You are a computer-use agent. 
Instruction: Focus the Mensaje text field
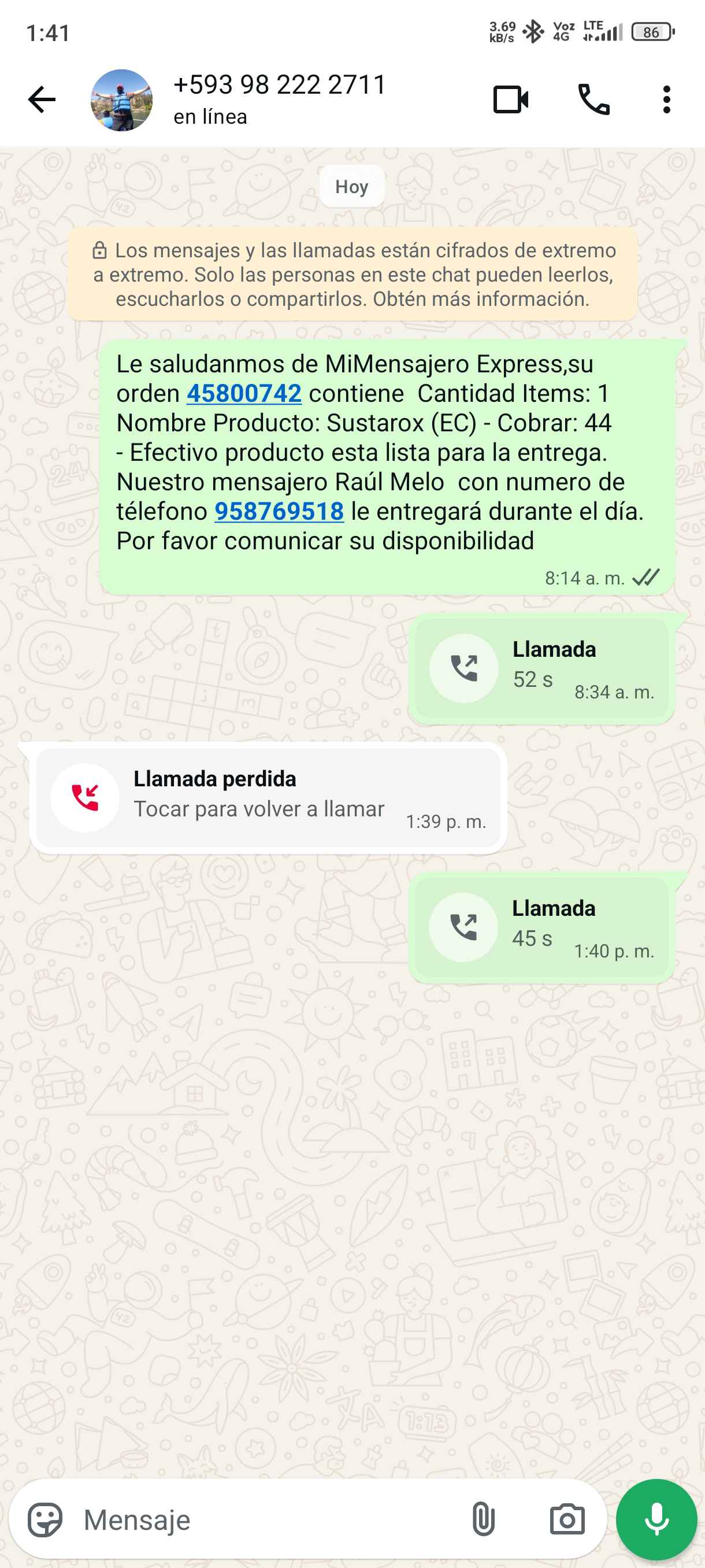268,1520
